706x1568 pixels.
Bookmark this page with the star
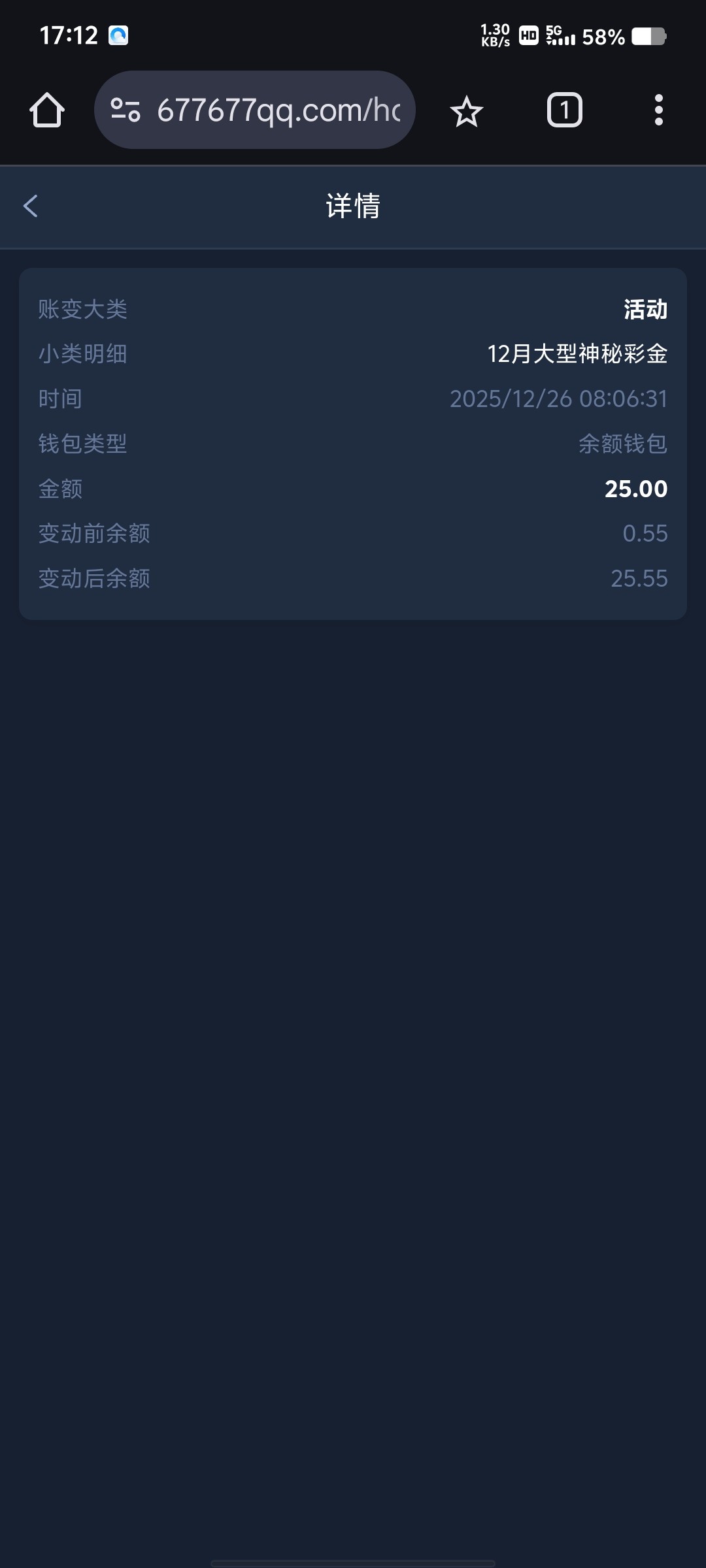click(466, 111)
